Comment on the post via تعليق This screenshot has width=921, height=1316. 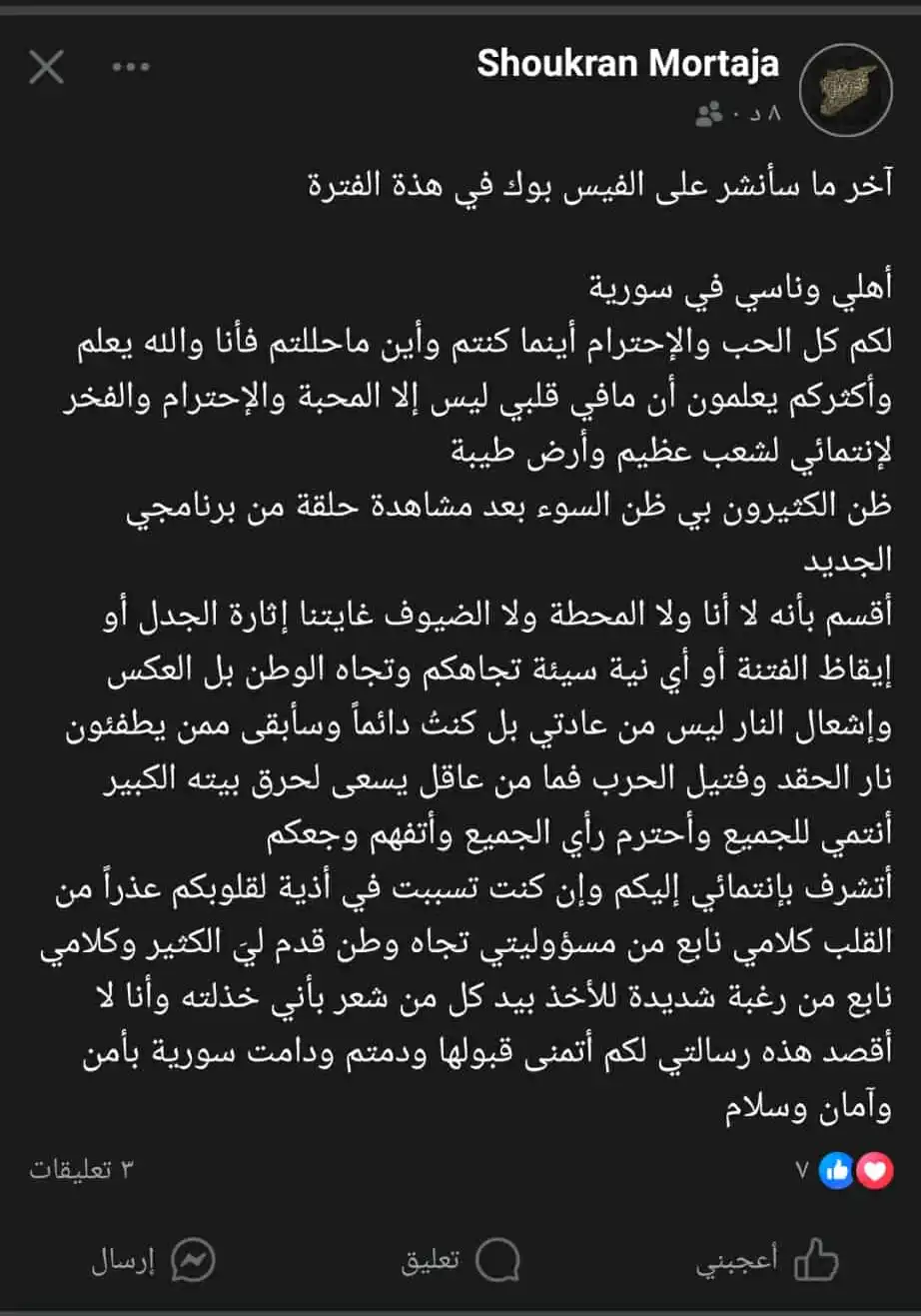460,1260
